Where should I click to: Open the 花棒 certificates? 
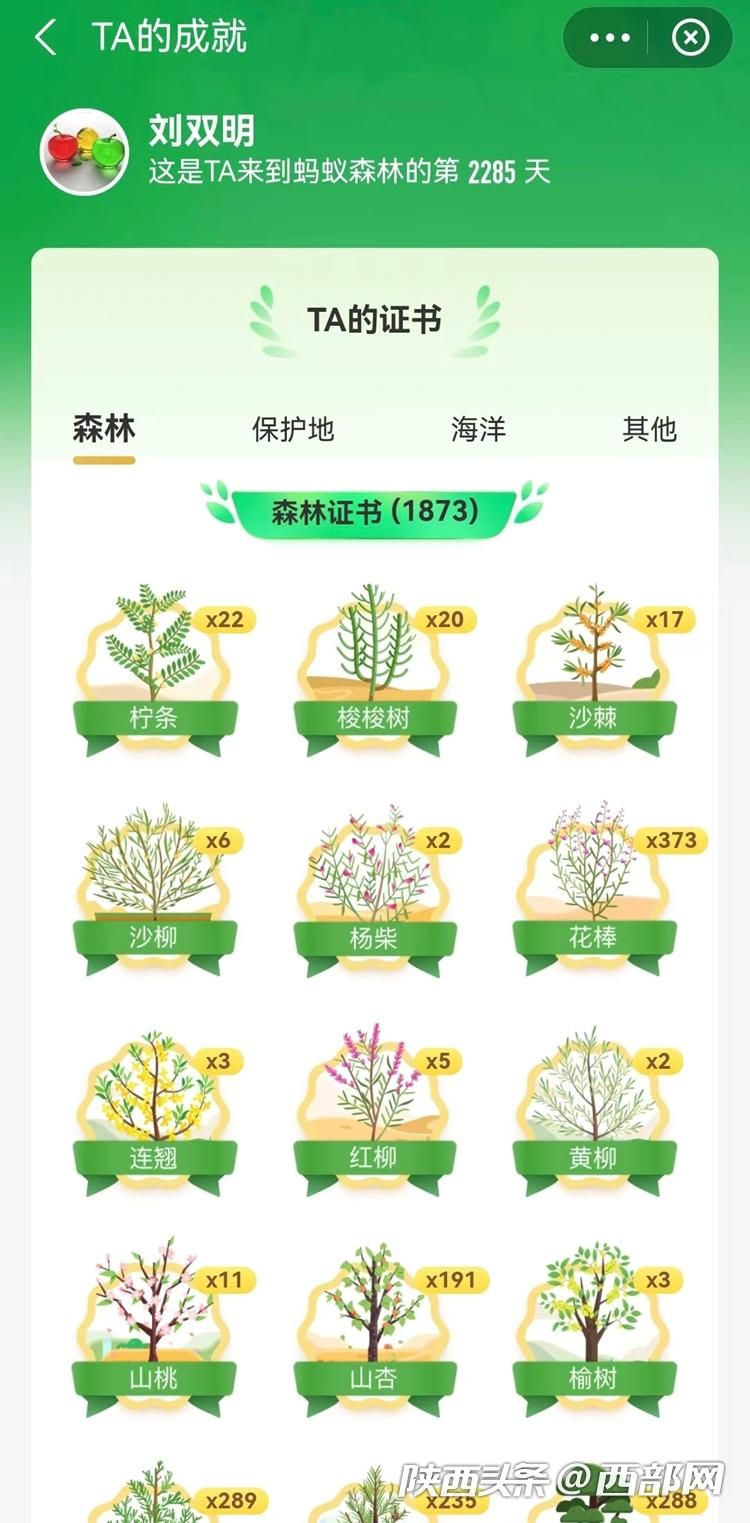coord(595,885)
